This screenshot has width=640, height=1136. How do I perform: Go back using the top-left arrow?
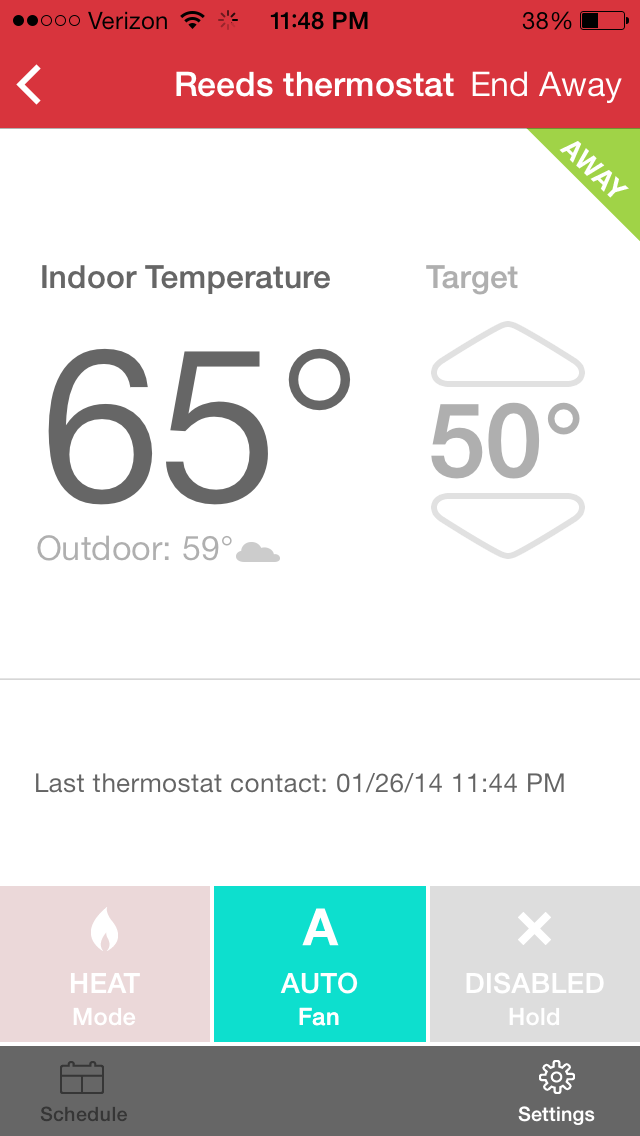pyautogui.click(x=30, y=85)
